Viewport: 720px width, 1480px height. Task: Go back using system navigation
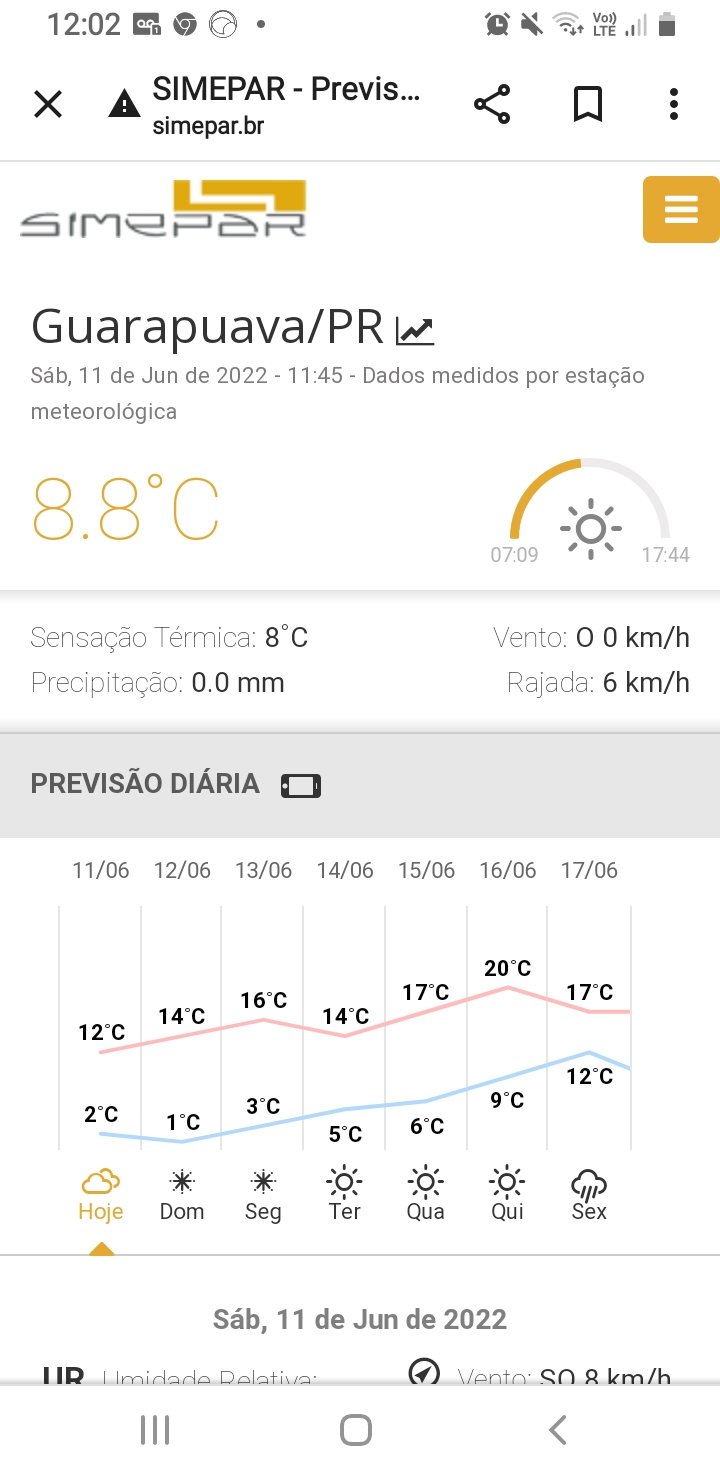pos(558,1430)
